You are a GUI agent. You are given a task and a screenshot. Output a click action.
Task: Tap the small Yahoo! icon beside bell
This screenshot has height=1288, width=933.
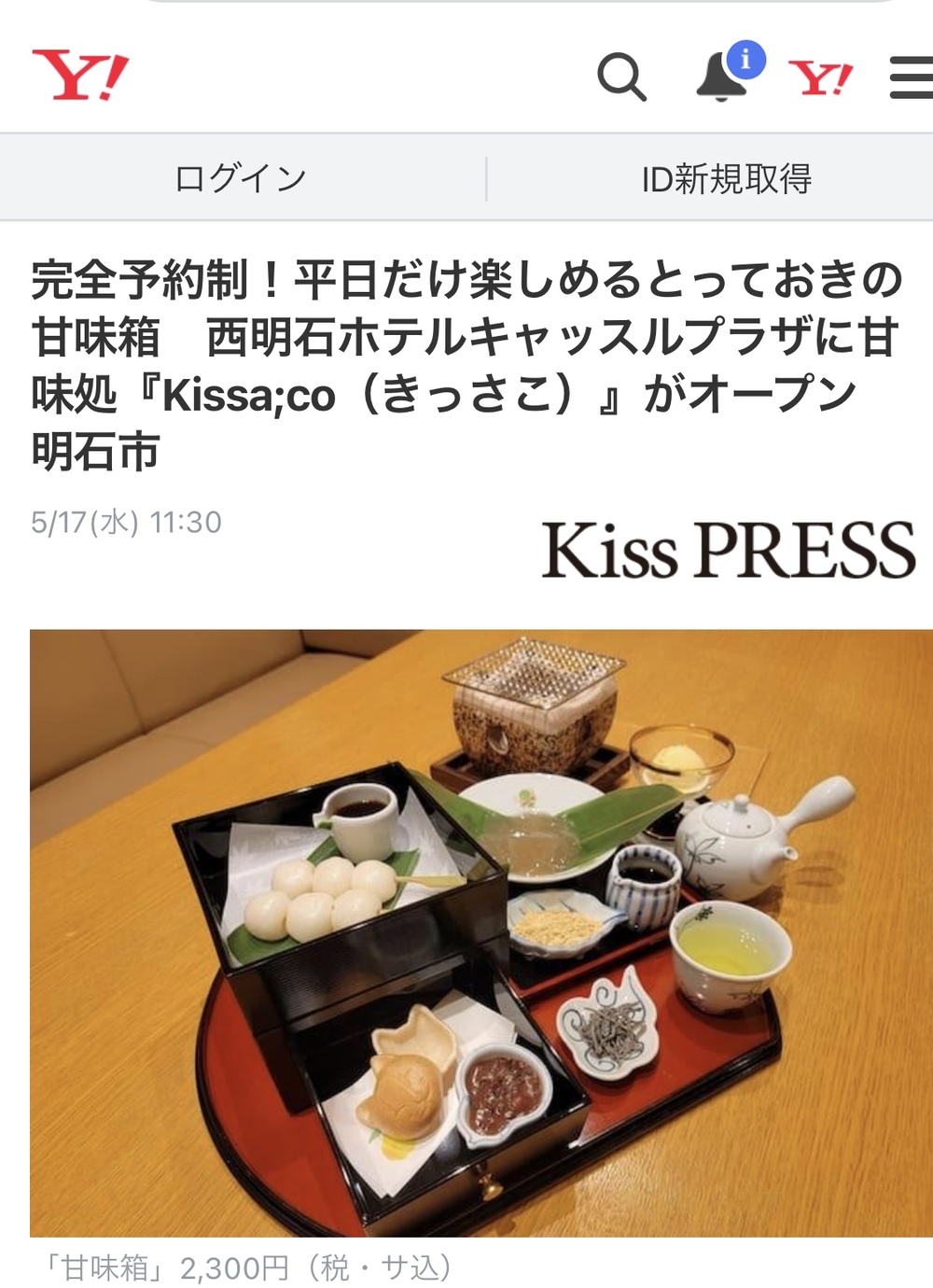[820, 77]
